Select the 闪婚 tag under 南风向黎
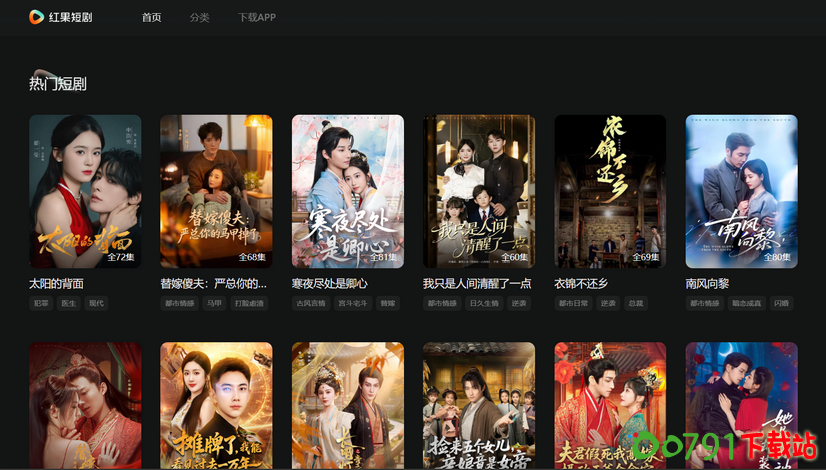 [x=781, y=303]
